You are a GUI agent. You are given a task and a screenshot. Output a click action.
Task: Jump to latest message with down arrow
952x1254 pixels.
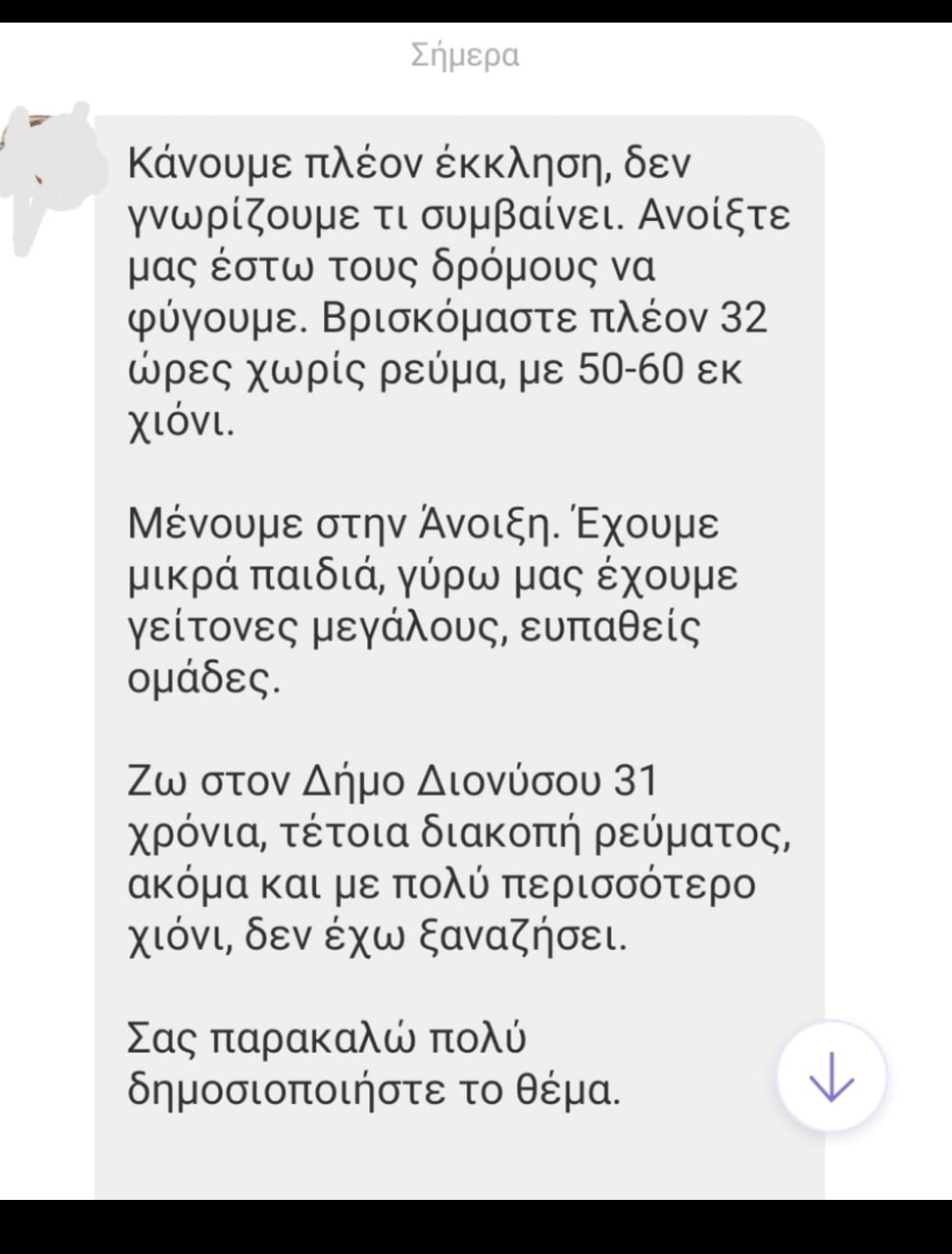[x=831, y=1075]
